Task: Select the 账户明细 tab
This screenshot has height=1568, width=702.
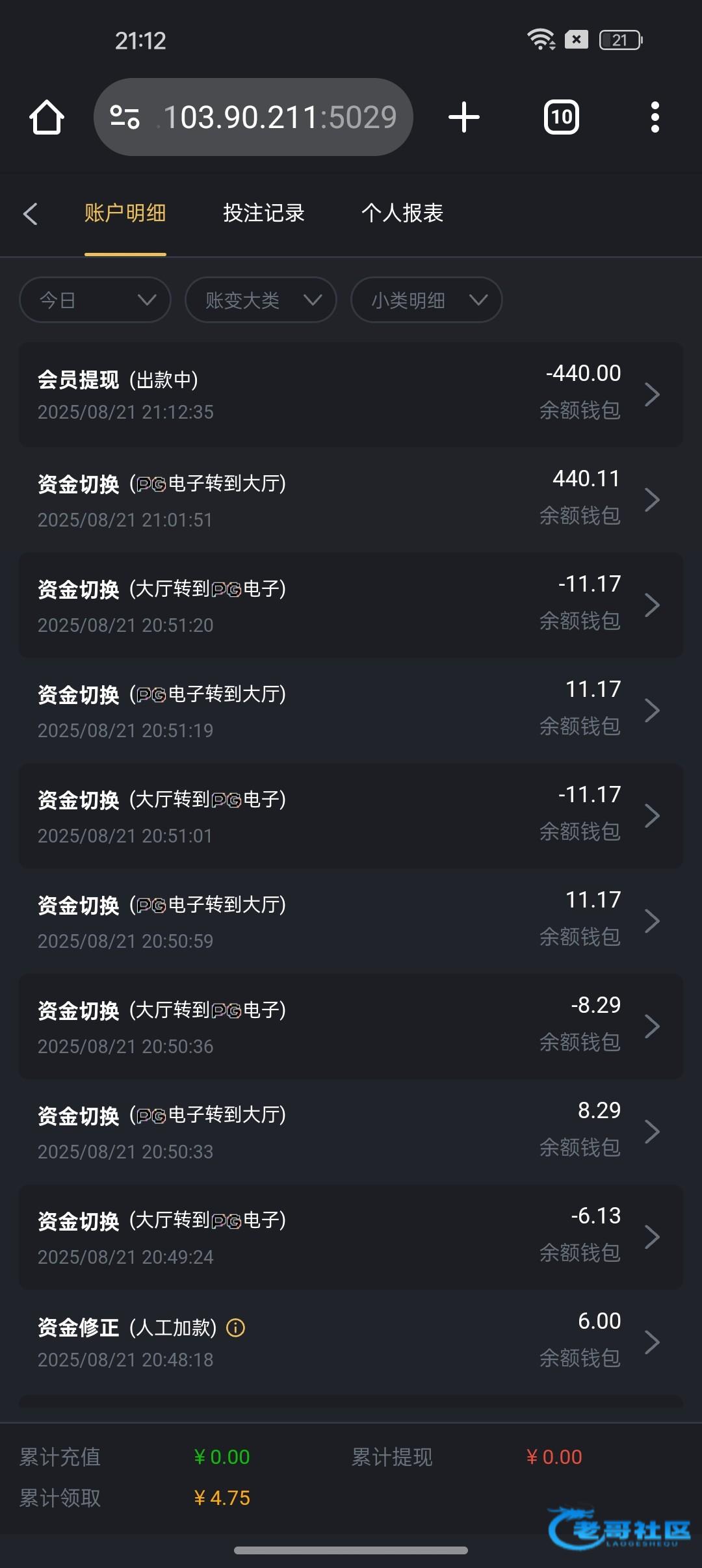Action: [x=125, y=213]
